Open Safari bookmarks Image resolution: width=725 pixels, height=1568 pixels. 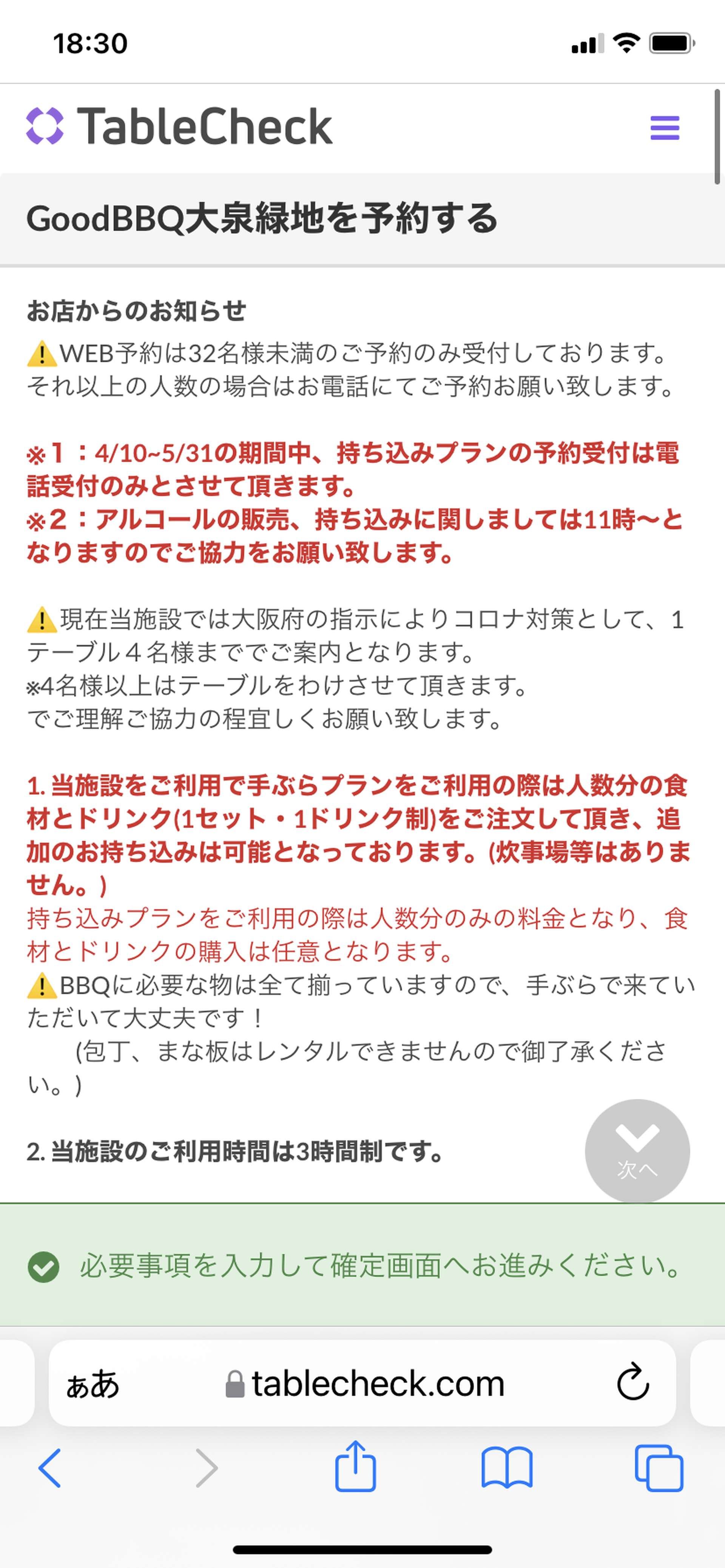(x=507, y=1468)
